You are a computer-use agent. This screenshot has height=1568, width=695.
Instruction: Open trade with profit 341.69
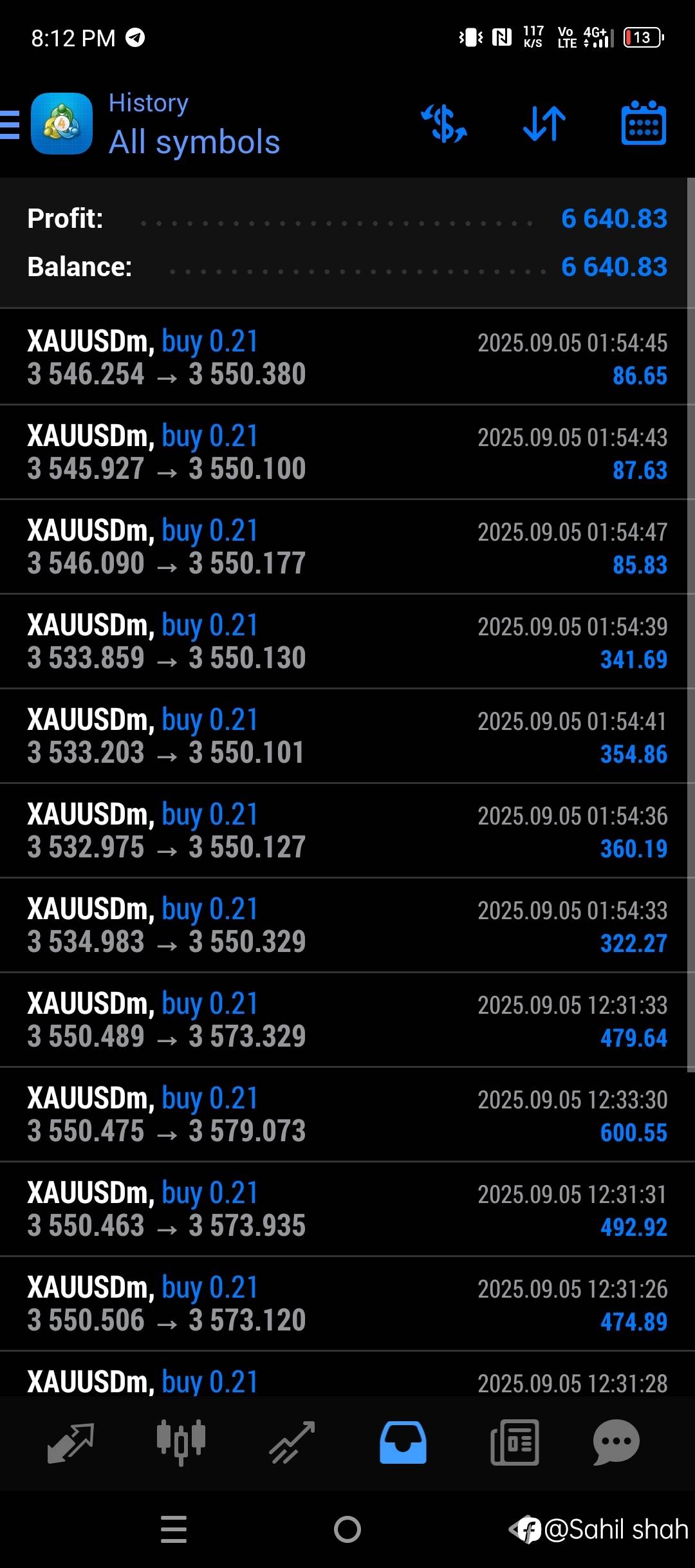tap(347, 641)
